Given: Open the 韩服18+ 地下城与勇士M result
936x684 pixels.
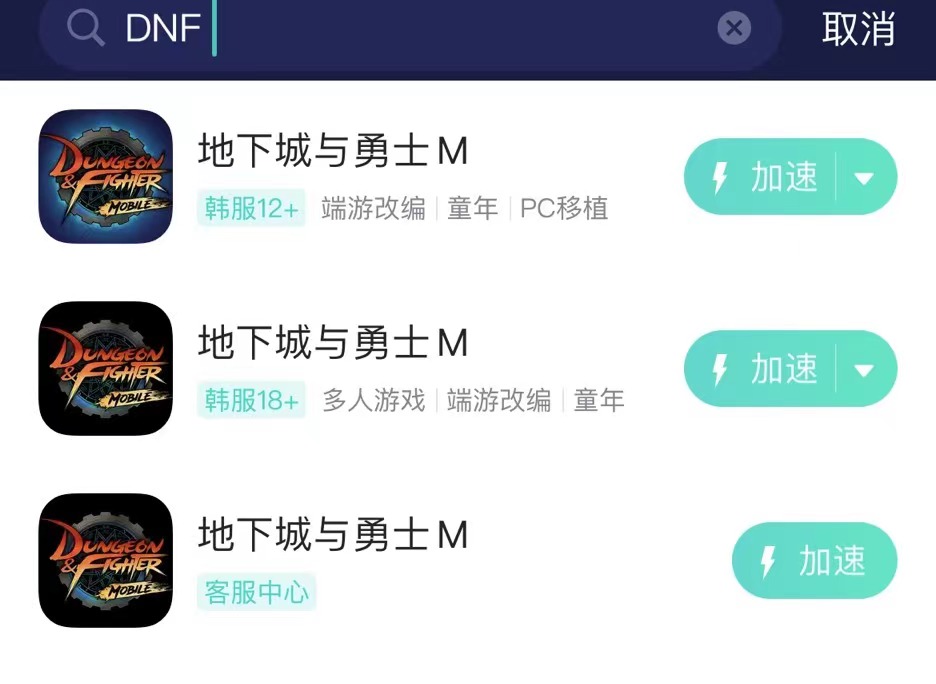Looking at the screenshot, I should [x=332, y=344].
